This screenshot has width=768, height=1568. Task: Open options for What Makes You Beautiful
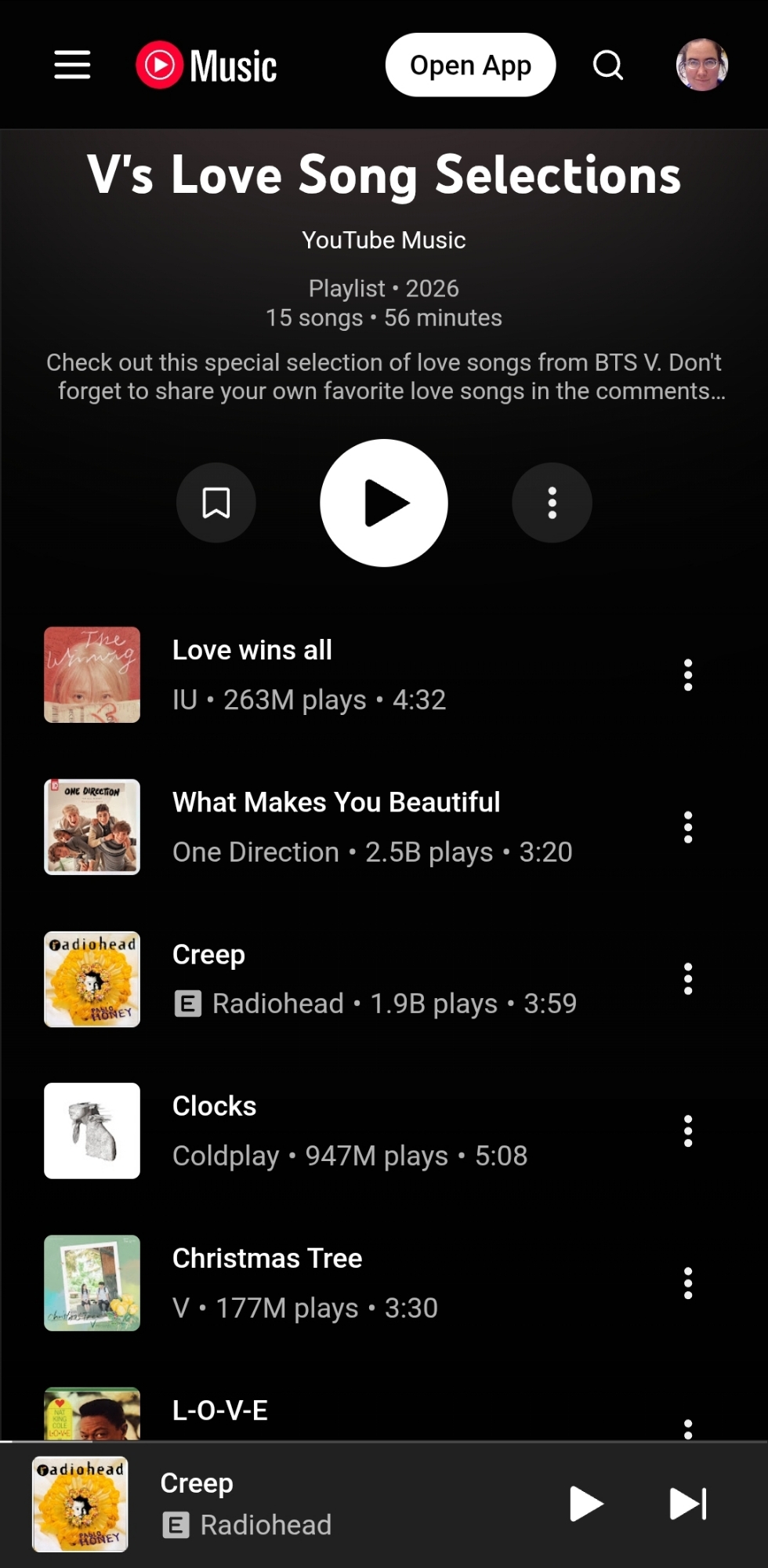click(x=688, y=827)
